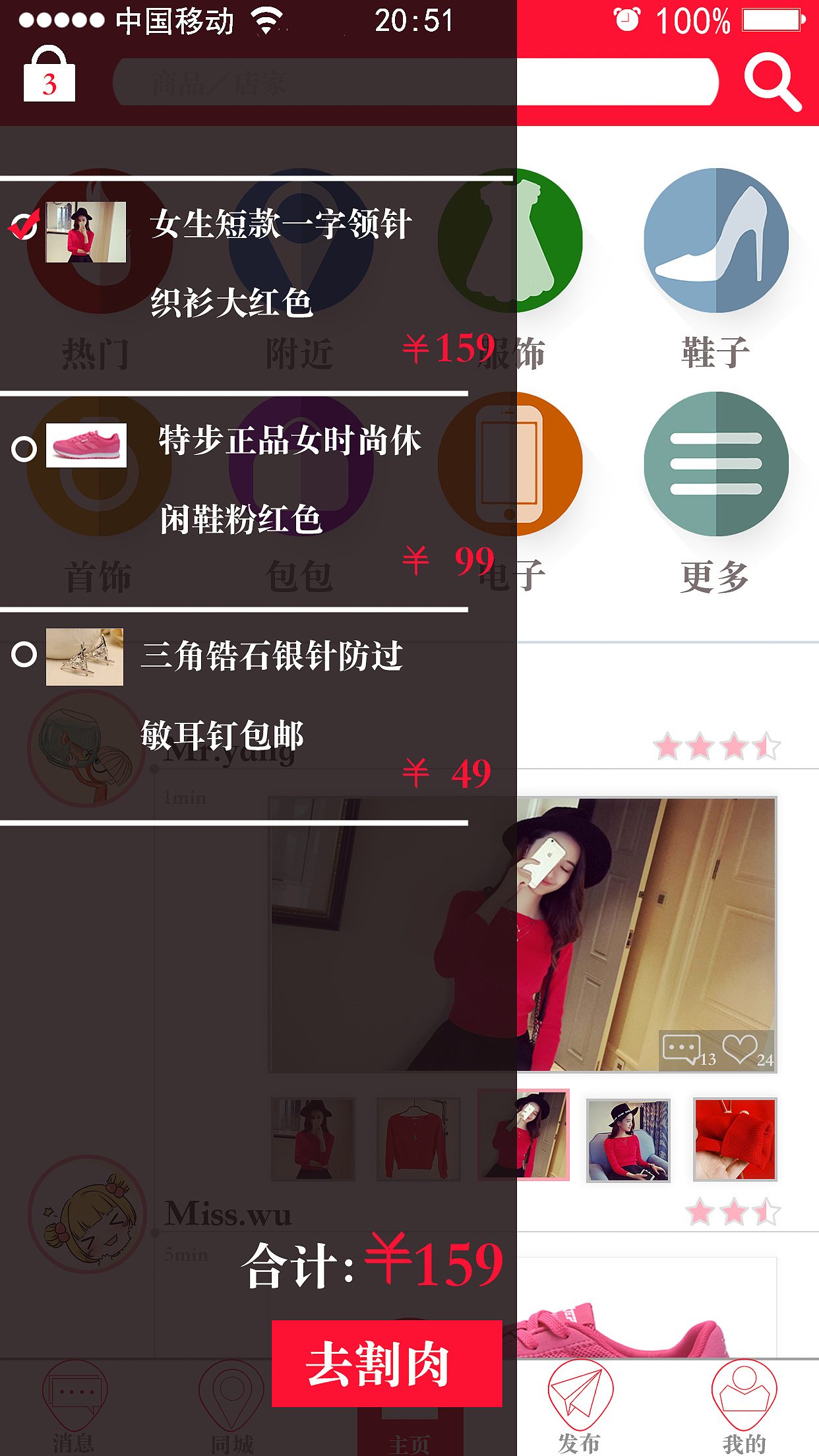Screen dimensions: 819x1456
Task: Open the 更多 more categories
Action: [716, 464]
